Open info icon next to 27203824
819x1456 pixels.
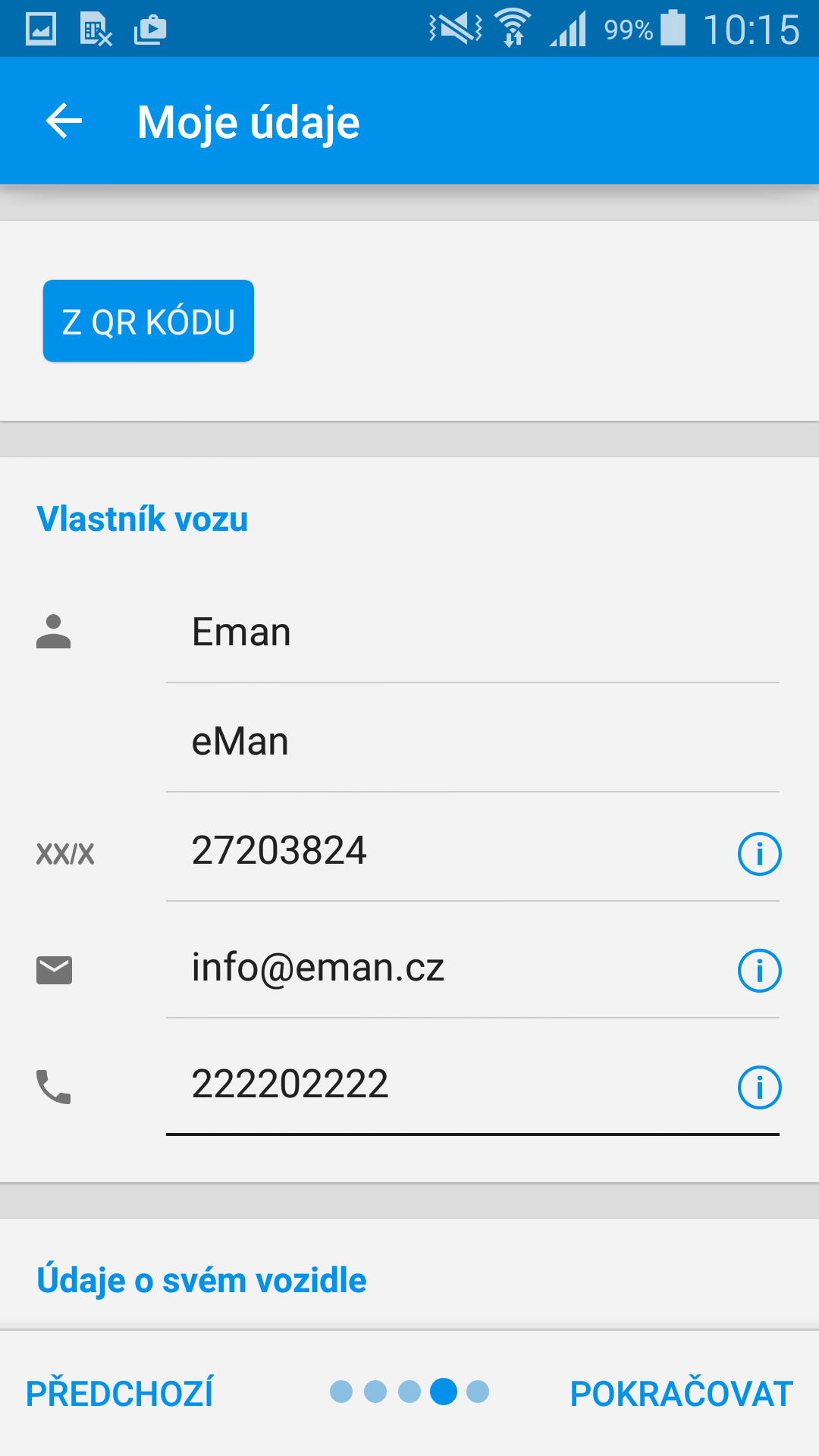pos(759,854)
